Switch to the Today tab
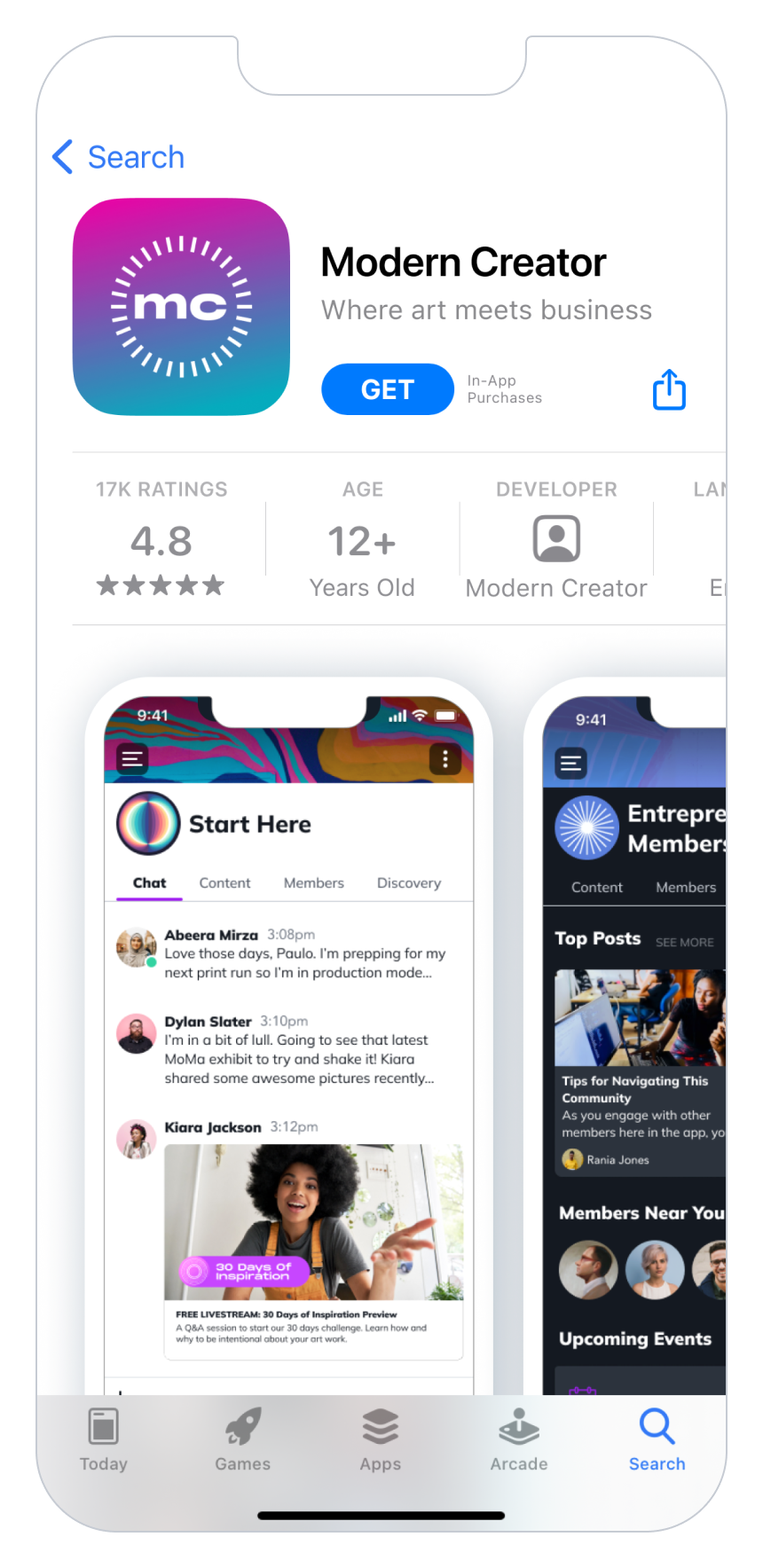The width and height of the screenshot is (763, 1568). click(104, 1440)
